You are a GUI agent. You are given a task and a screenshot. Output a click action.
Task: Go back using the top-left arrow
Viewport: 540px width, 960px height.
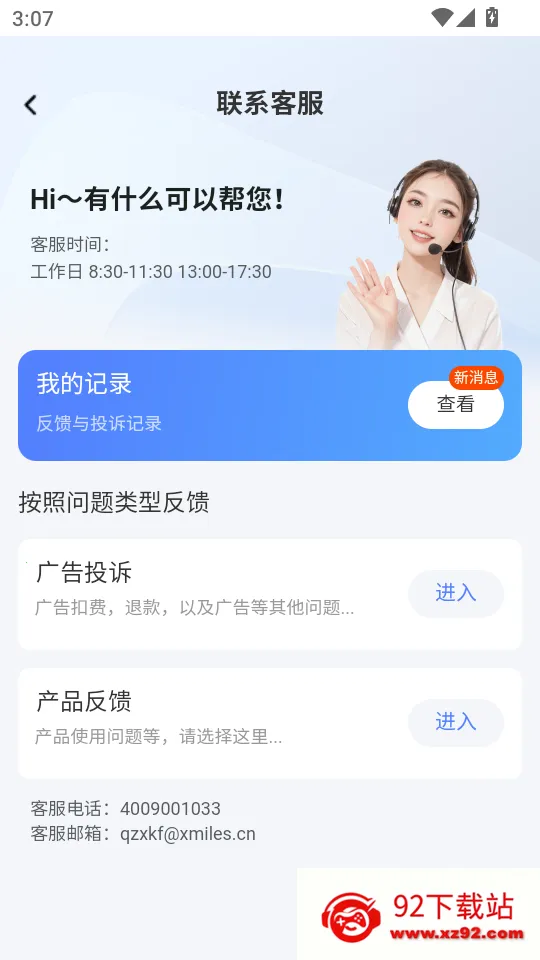[x=31, y=105]
